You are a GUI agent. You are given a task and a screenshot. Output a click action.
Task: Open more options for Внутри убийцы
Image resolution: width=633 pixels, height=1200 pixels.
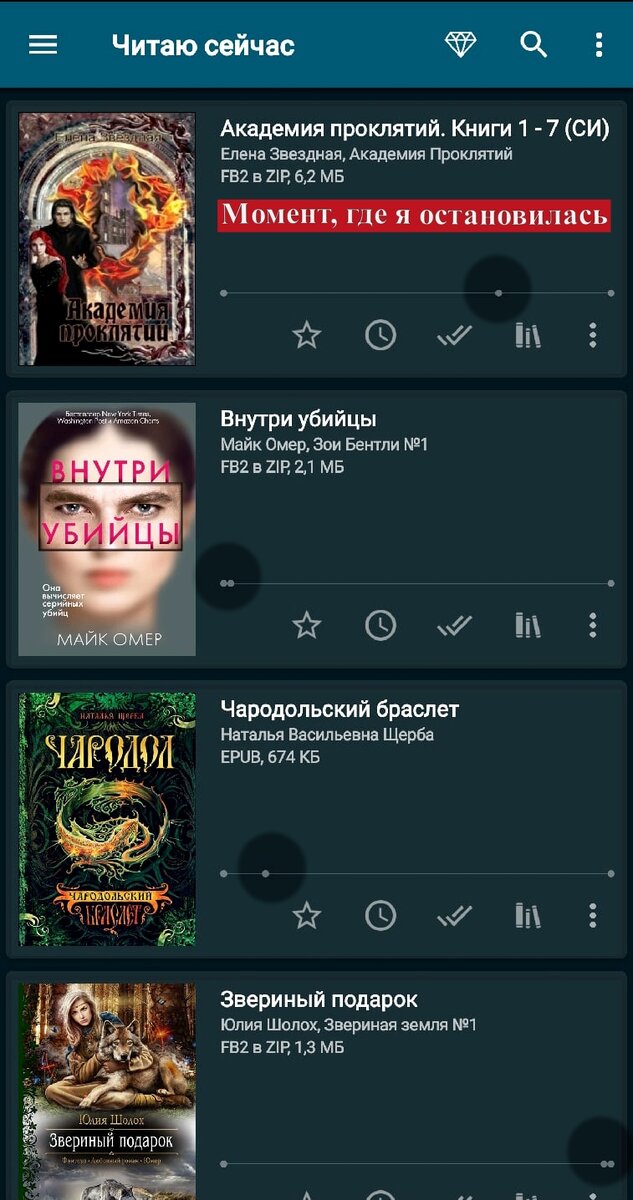[x=593, y=626]
